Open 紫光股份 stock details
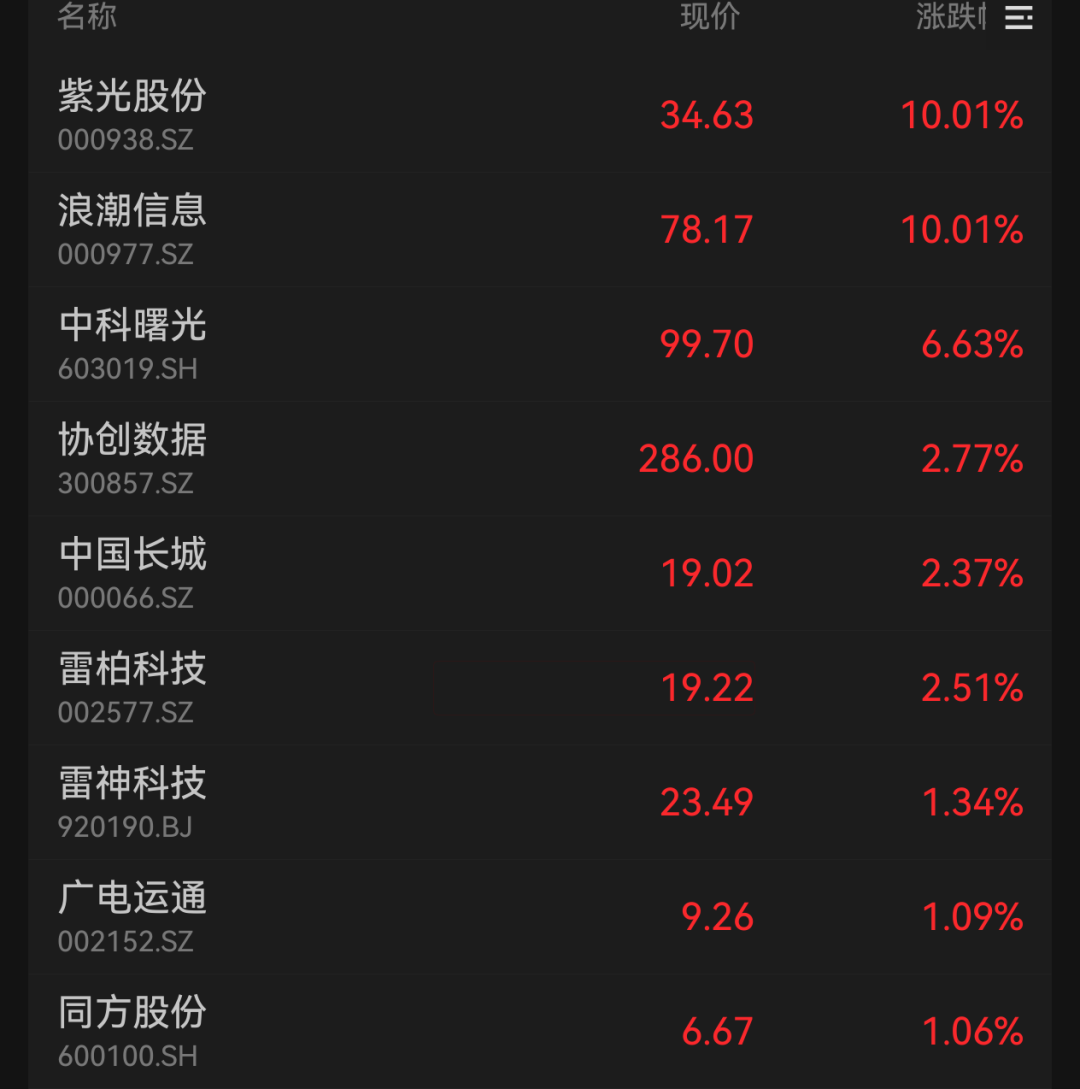The image size is (1080, 1089). [540, 115]
